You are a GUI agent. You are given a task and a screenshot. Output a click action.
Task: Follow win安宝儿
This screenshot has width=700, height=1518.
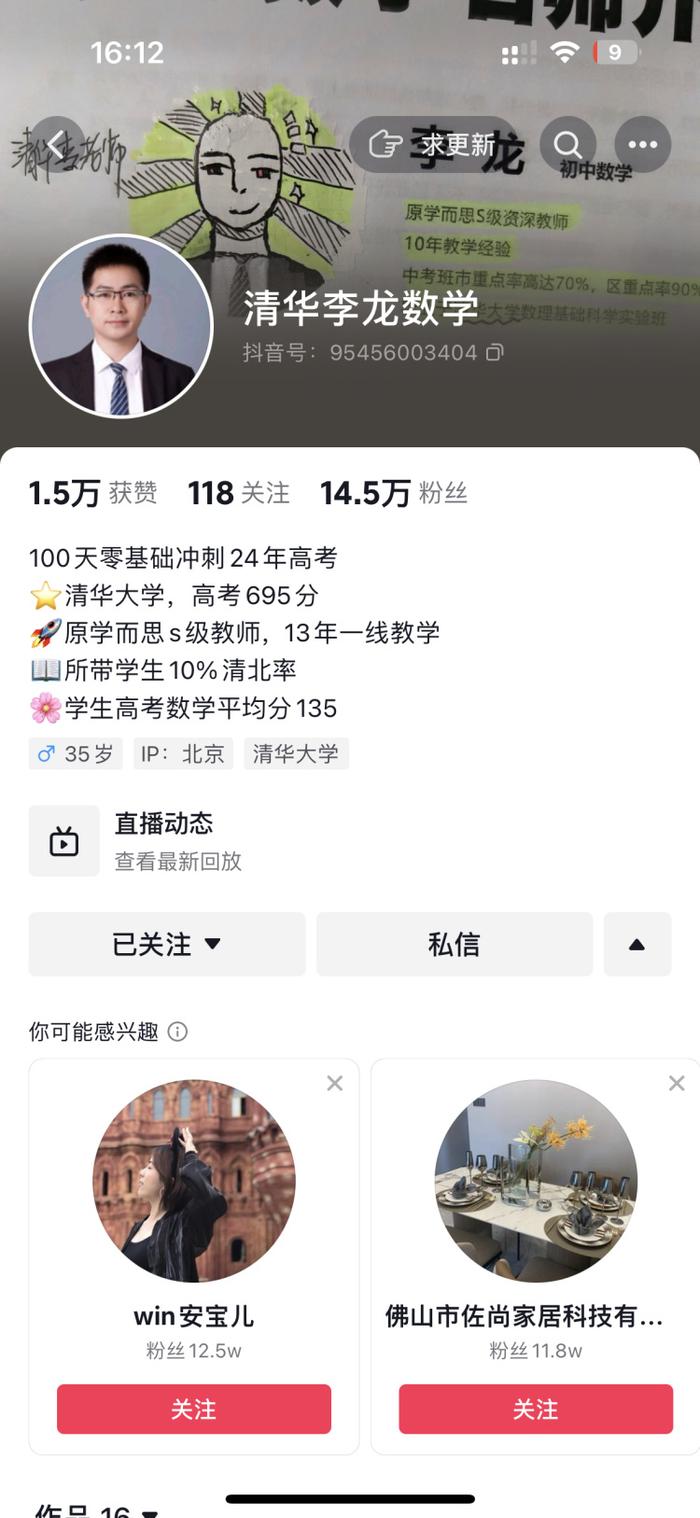tap(193, 1409)
